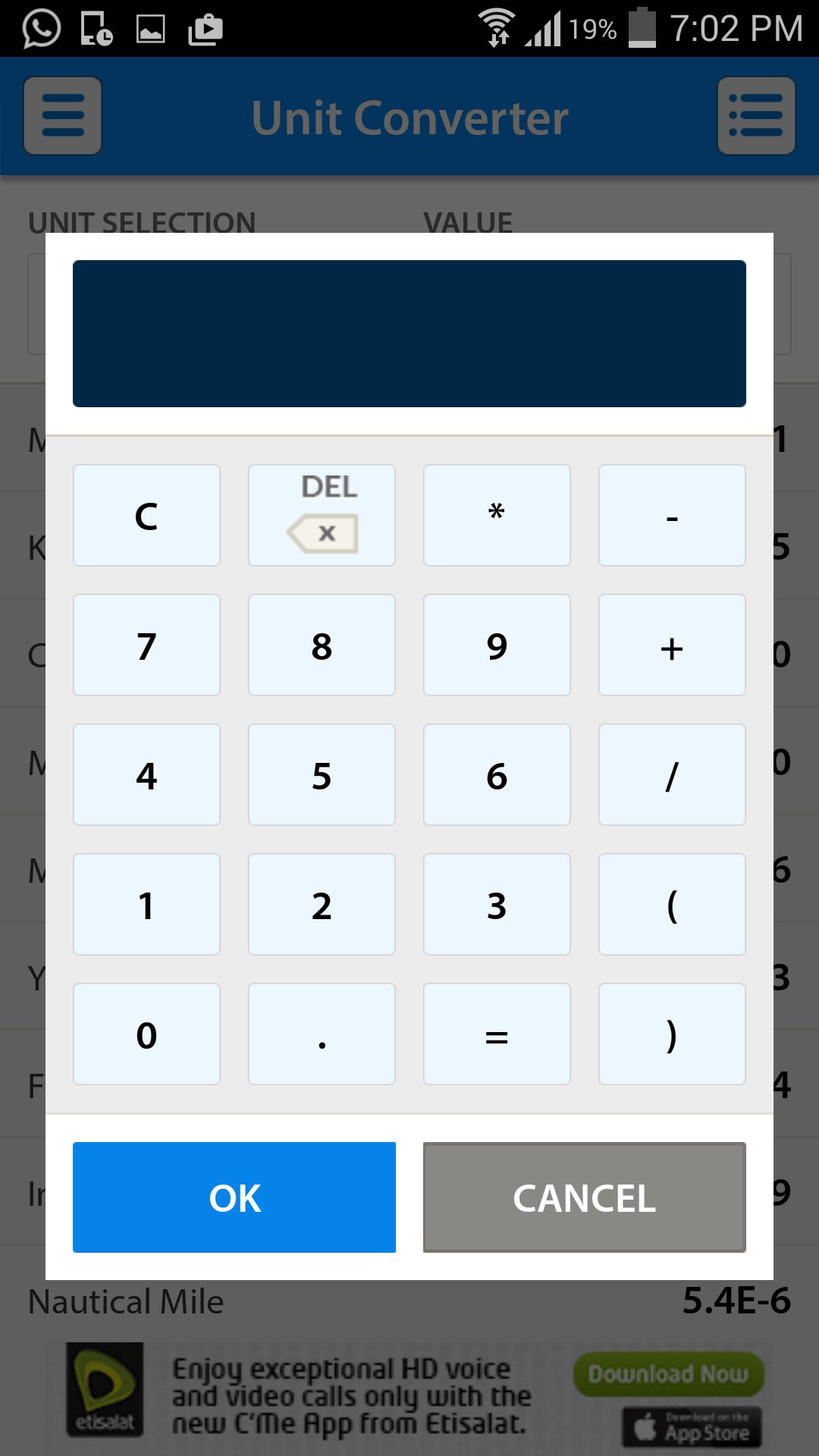Insert an opening parenthesis
819x1456 pixels.
(672, 905)
